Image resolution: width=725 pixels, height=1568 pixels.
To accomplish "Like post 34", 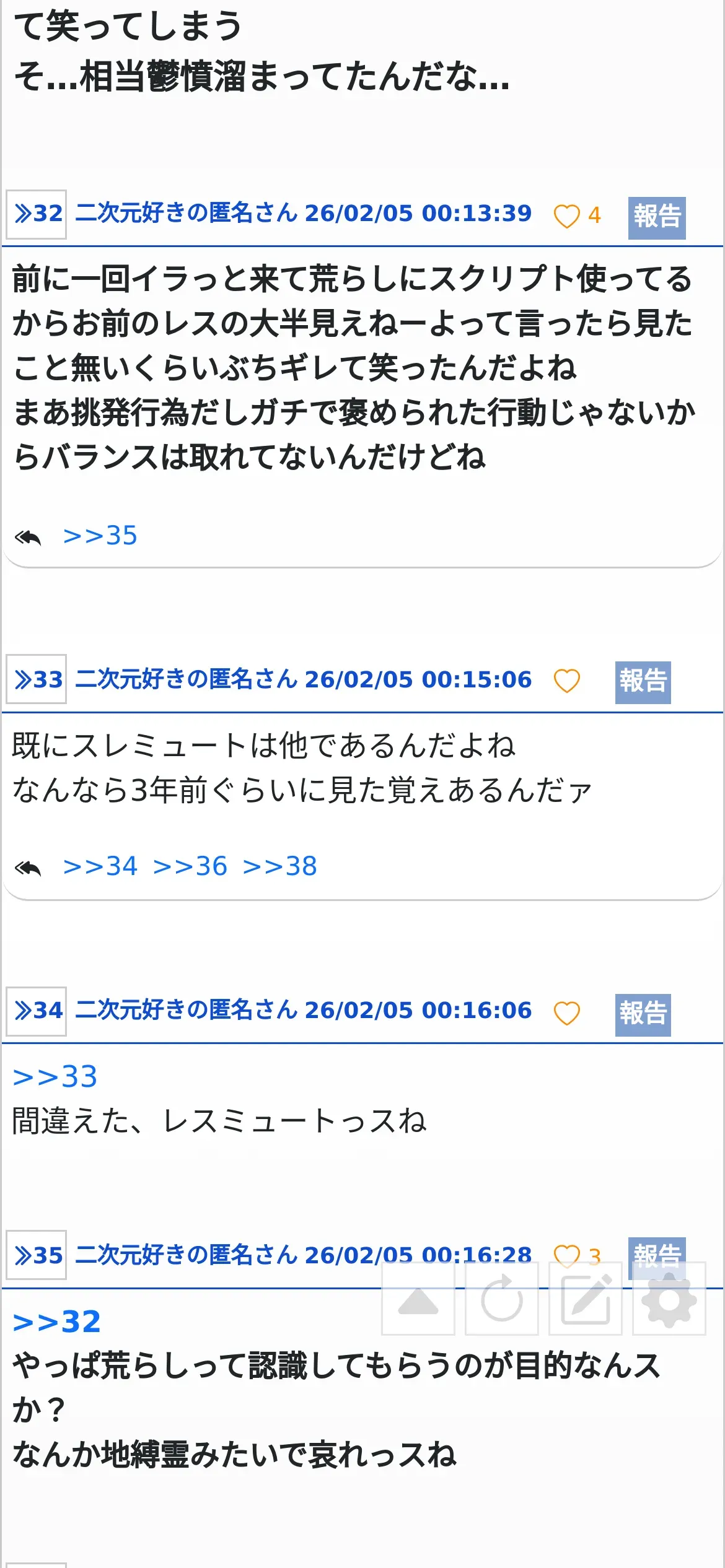I will click(566, 1013).
